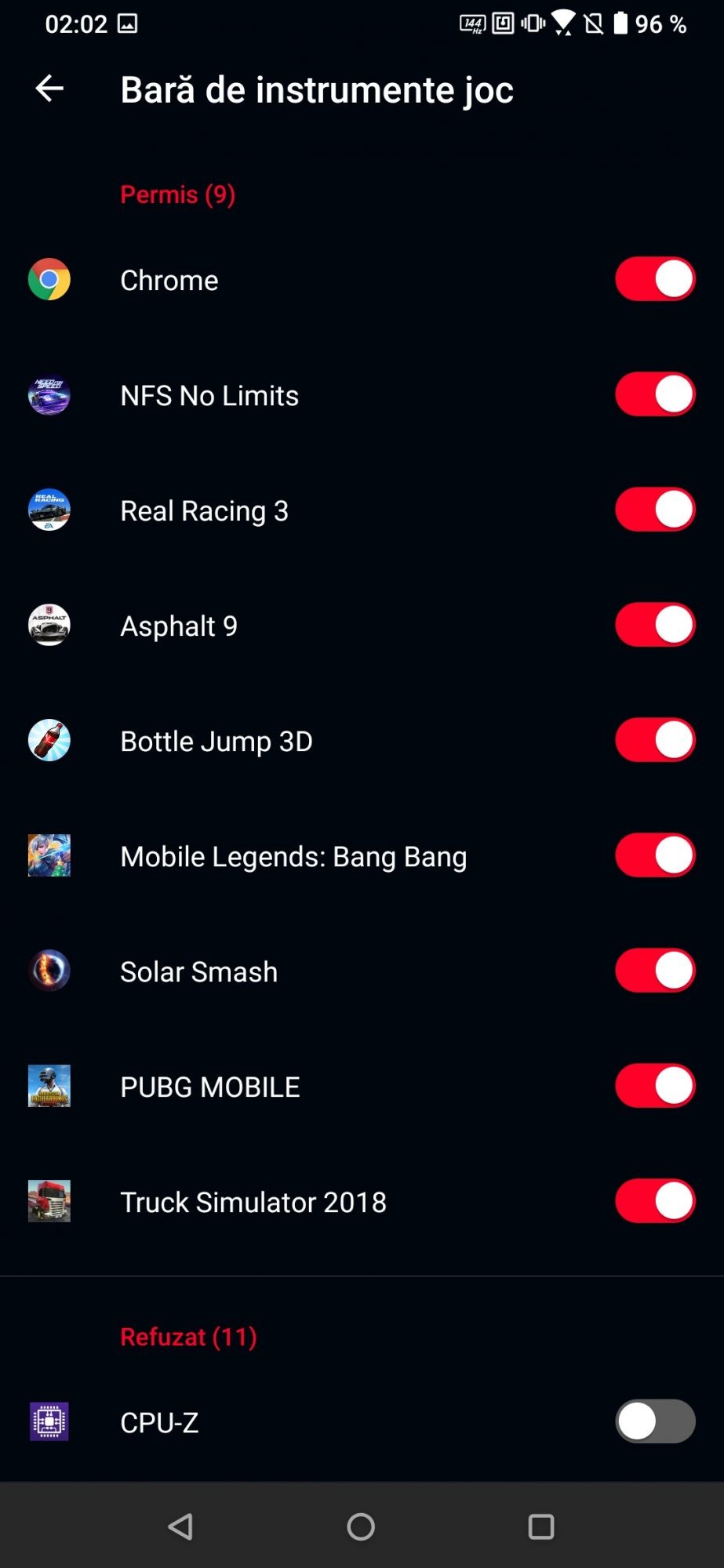Go back using the top-left arrow
This screenshot has width=724, height=1568.
tap(49, 89)
